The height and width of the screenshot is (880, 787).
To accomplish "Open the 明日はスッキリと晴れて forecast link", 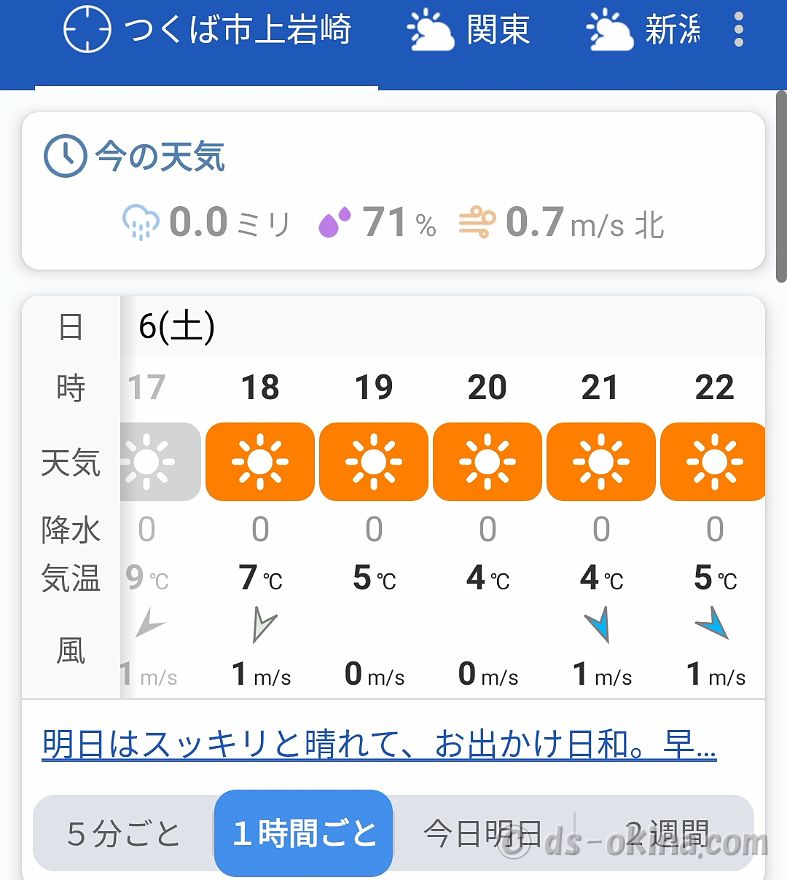I will pos(379,745).
